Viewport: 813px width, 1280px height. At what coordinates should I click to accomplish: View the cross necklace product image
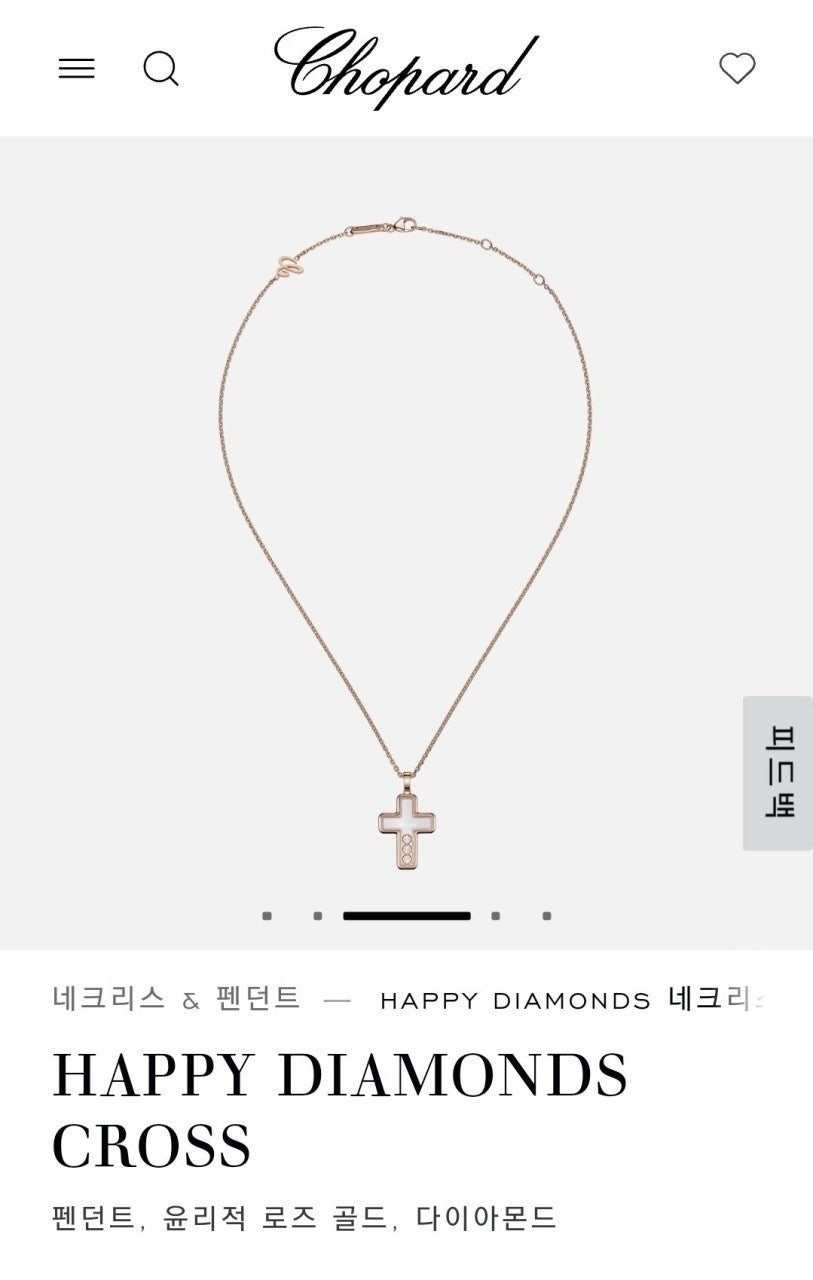(406, 540)
